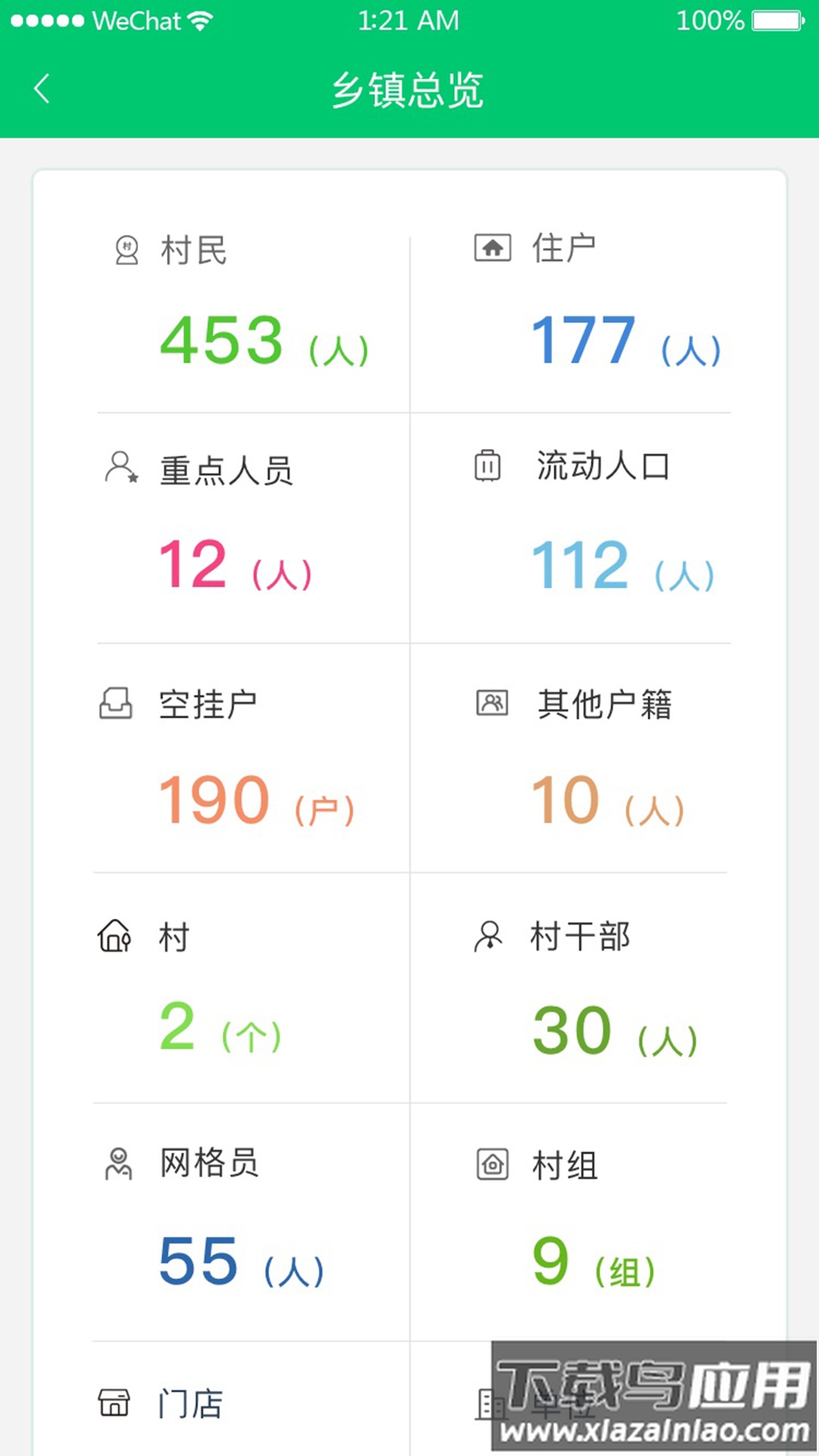Tap the back arrow to go back
The width and height of the screenshot is (819, 1456).
[41, 89]
